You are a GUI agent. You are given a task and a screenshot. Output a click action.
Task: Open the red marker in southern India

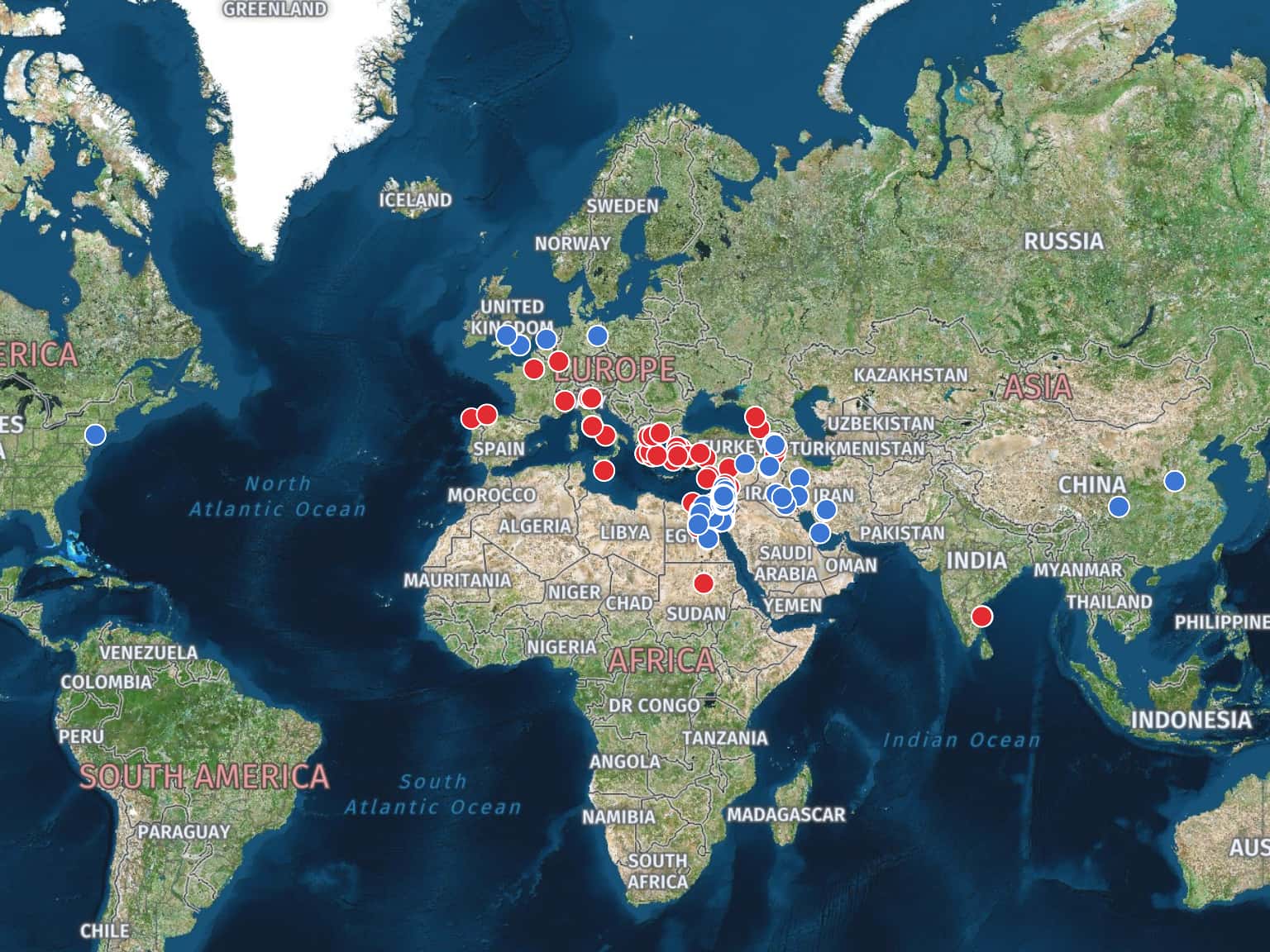click(x=981, y=616)
